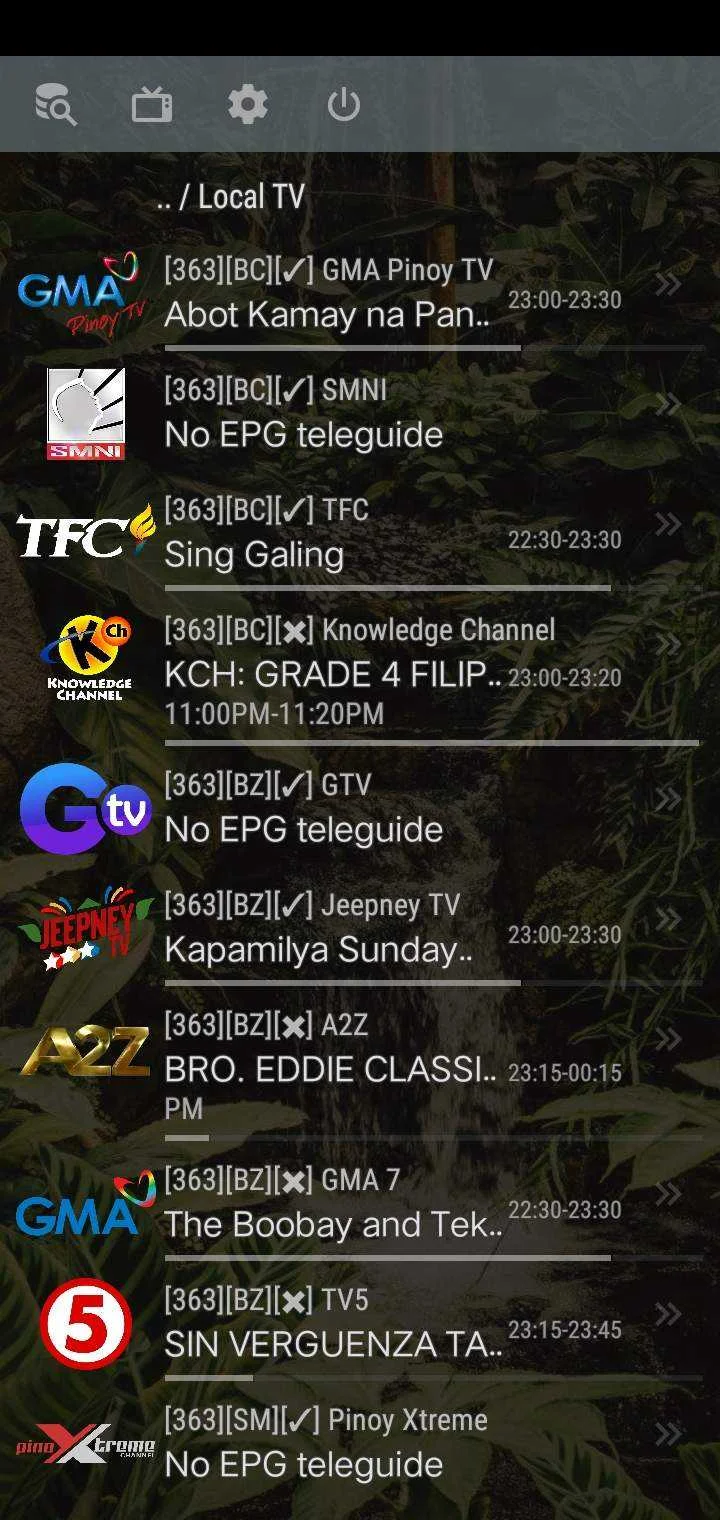Open the TV guide icon
The height and width of the screenshot is (1520, 720).
(152, 105)
